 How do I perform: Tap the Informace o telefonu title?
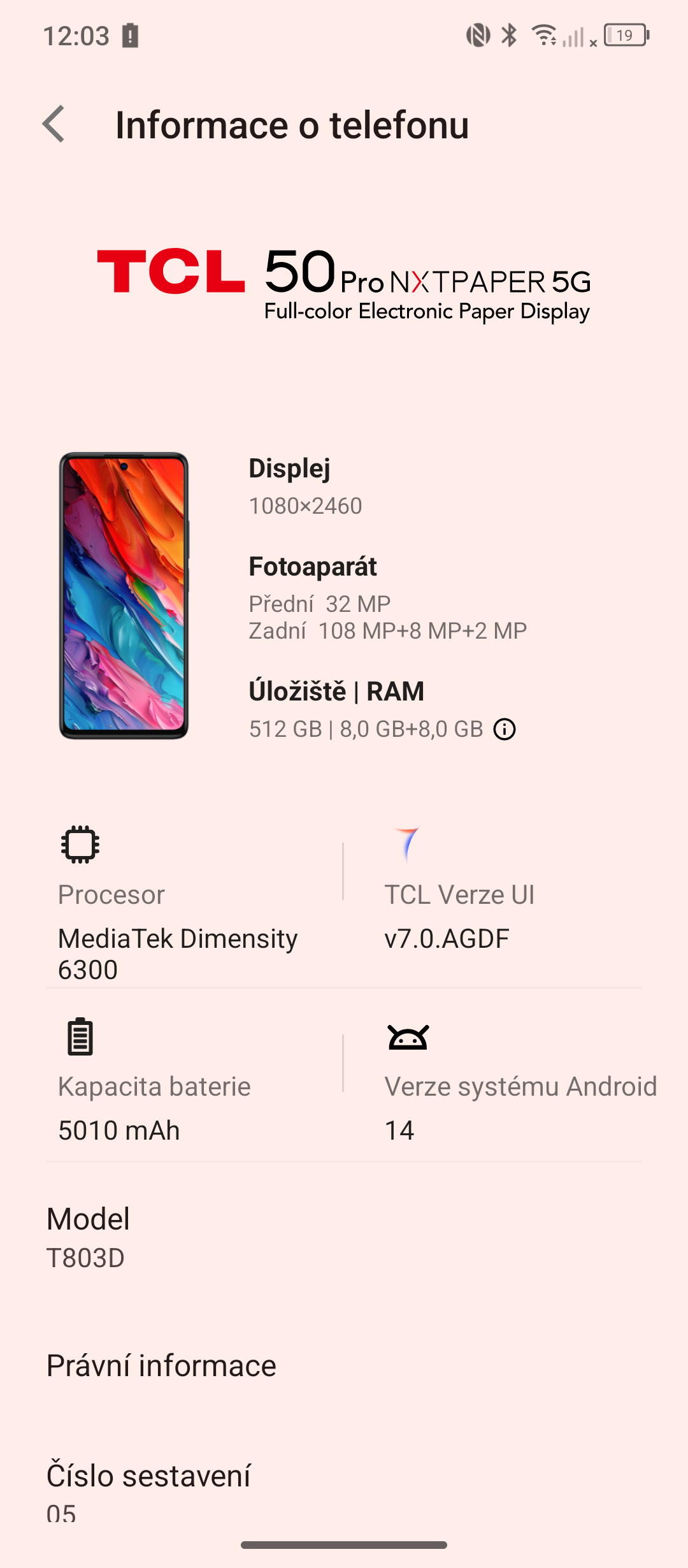[292, 126]
